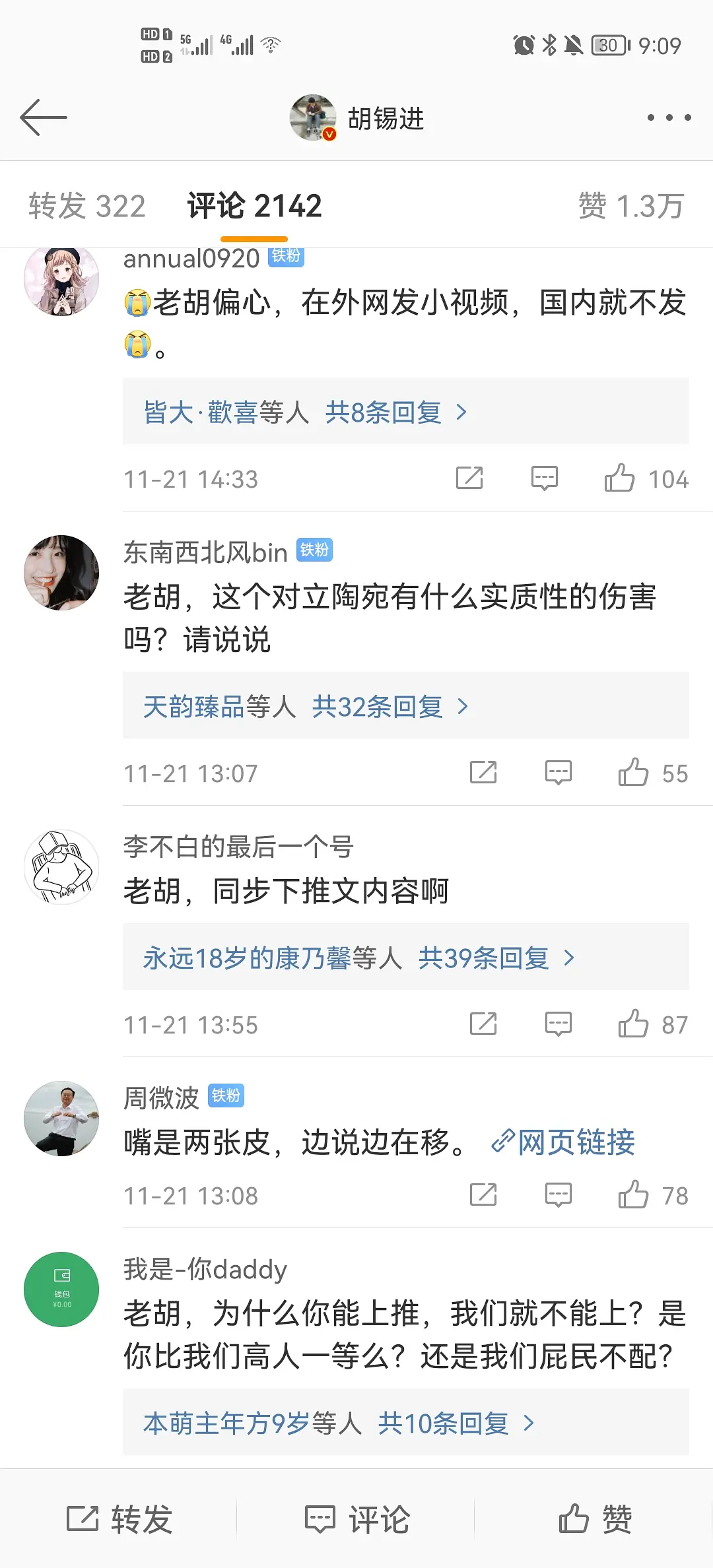Repost 东南西北风bin's comment
The width and height of the screenshot is (713, 1568).
click(x=483, y=772)
